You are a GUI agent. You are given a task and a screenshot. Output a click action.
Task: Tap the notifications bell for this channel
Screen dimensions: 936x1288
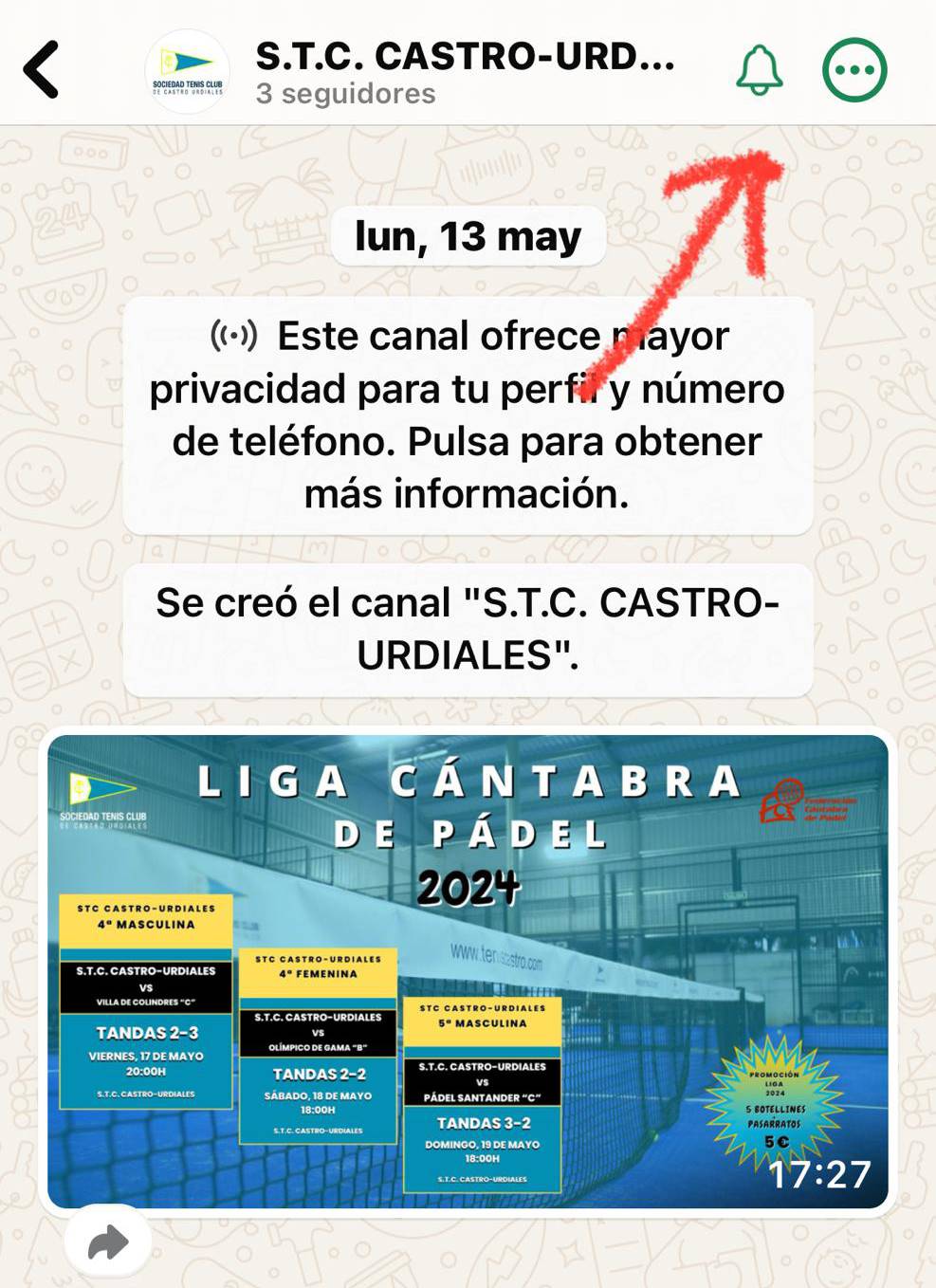760,70
